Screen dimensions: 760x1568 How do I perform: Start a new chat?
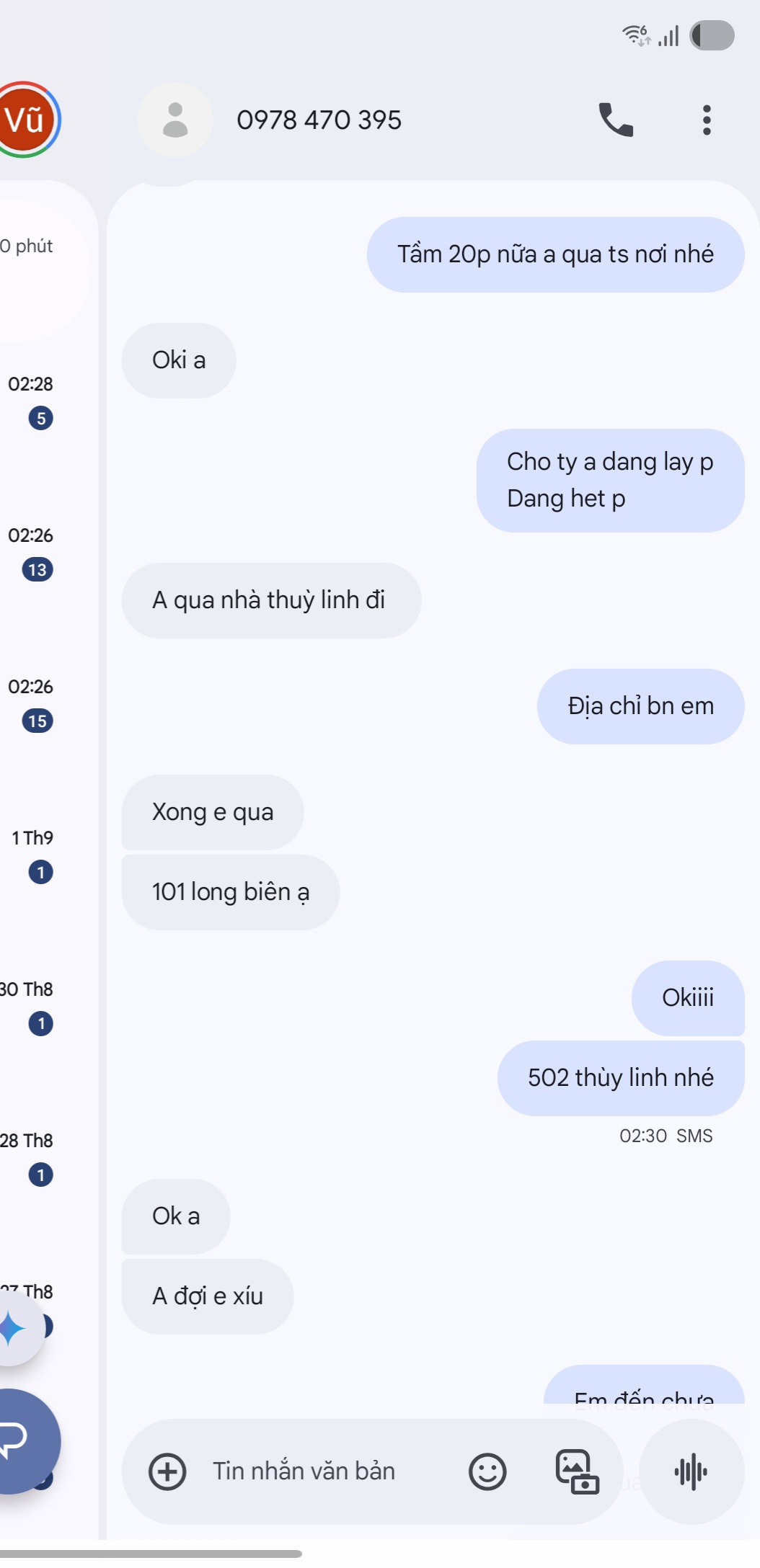(x=18, y=1441)
